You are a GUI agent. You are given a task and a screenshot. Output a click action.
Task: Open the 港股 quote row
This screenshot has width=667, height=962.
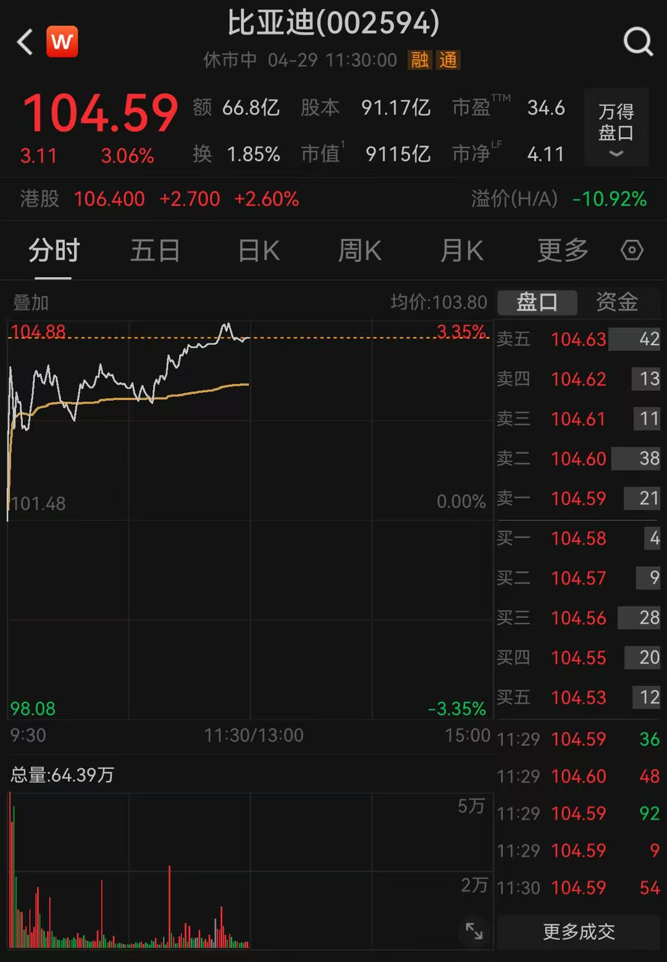point(333,199)
